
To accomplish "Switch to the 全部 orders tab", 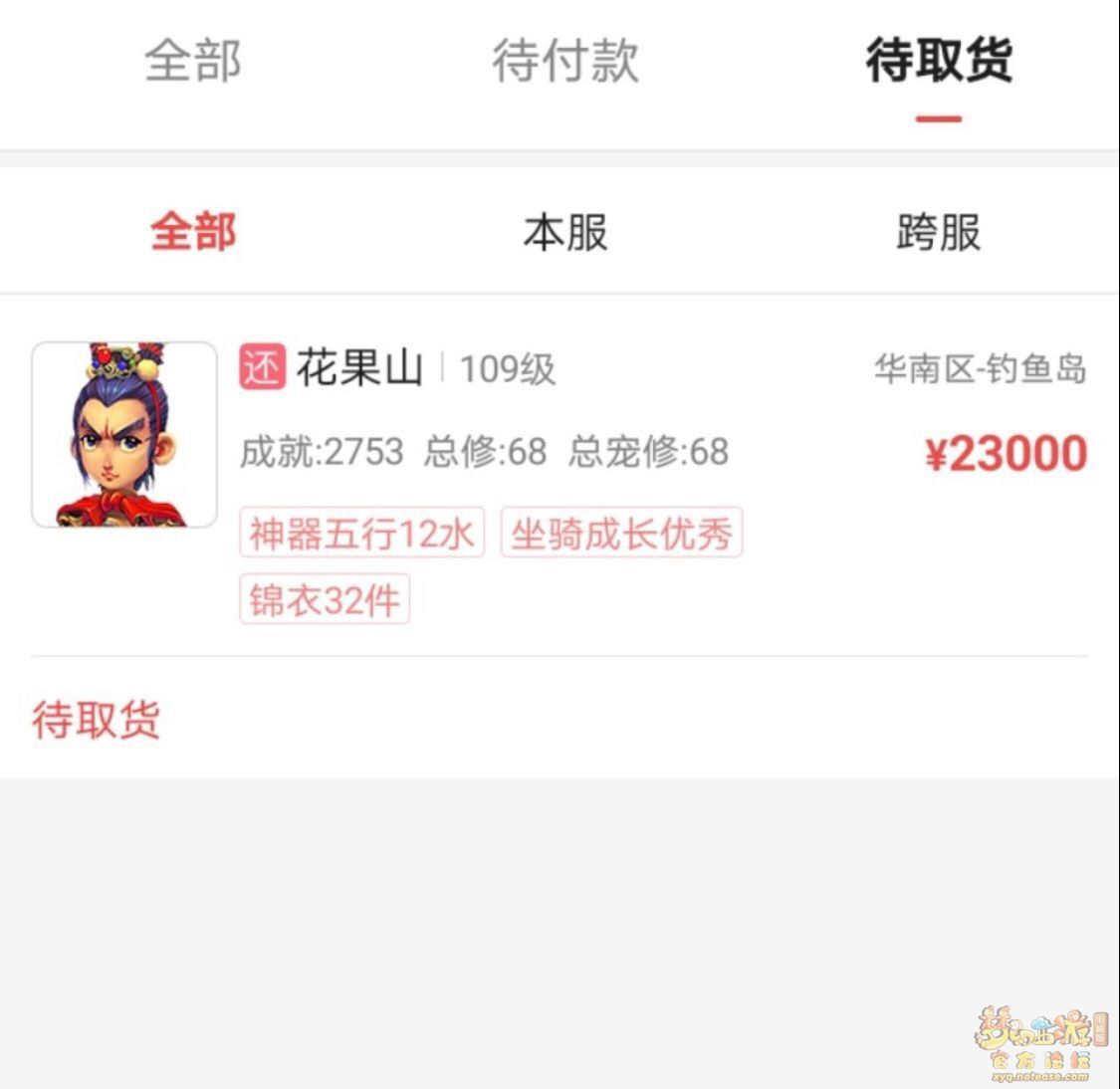I will point(193,62).
